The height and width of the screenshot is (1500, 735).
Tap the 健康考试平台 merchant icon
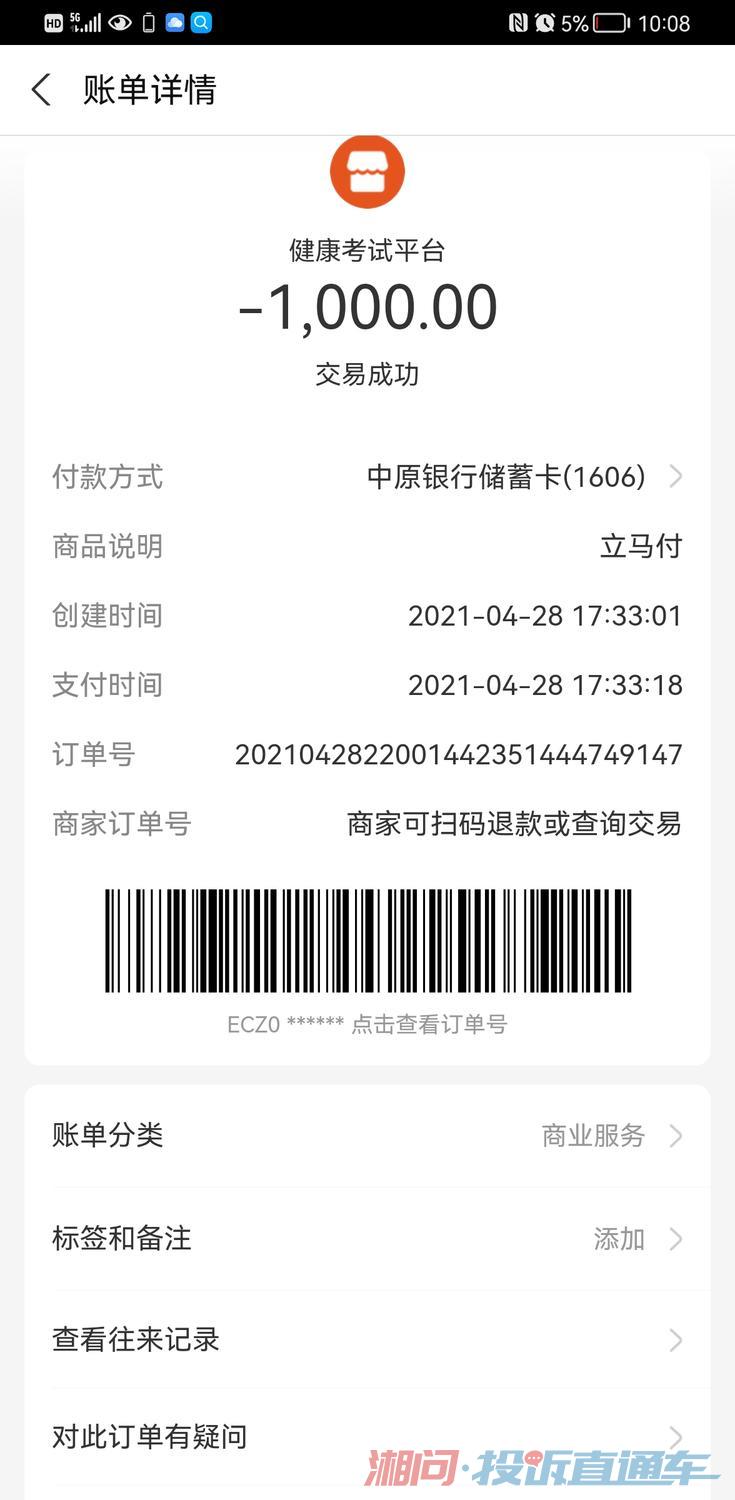click(x=367, y=172)
